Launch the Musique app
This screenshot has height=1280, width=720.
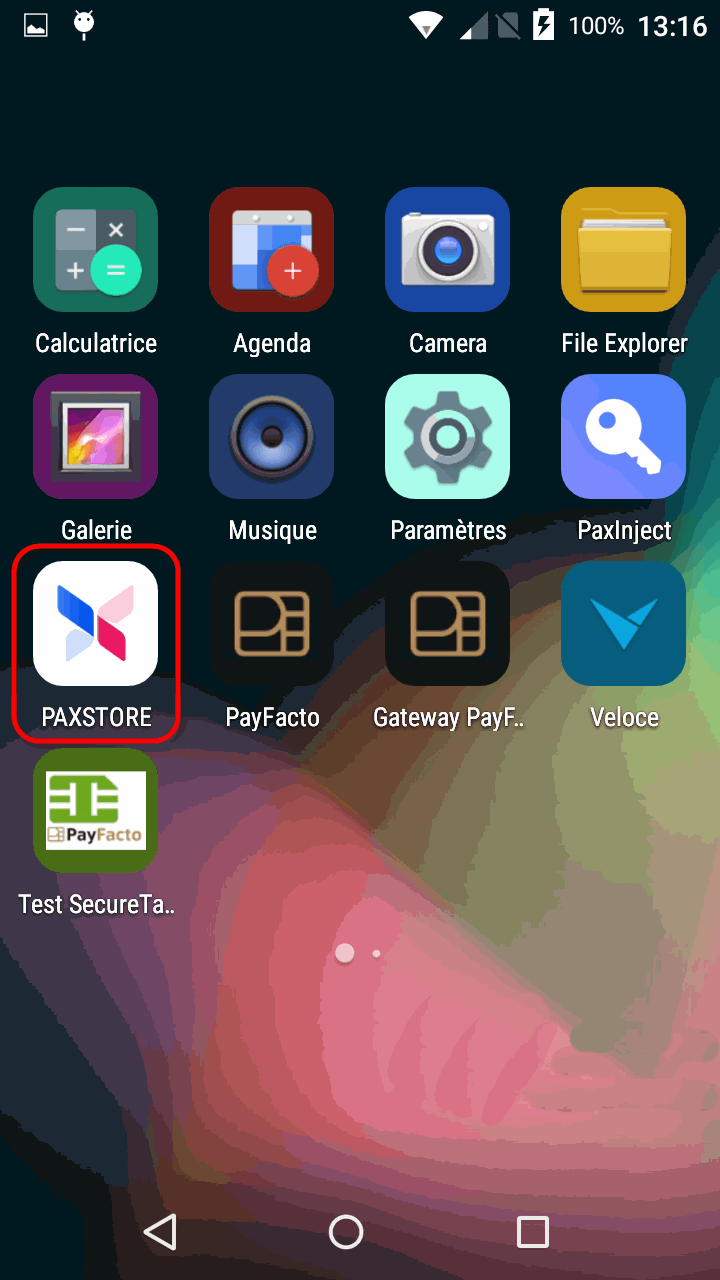[272, 437]
